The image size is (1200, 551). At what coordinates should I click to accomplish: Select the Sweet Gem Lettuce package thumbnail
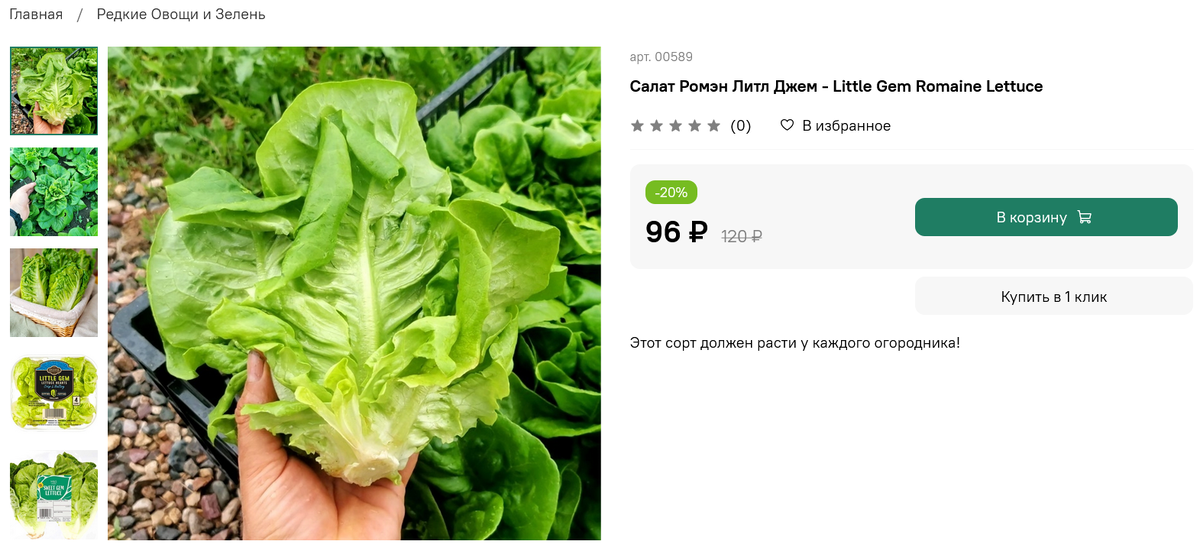[54, 494]
